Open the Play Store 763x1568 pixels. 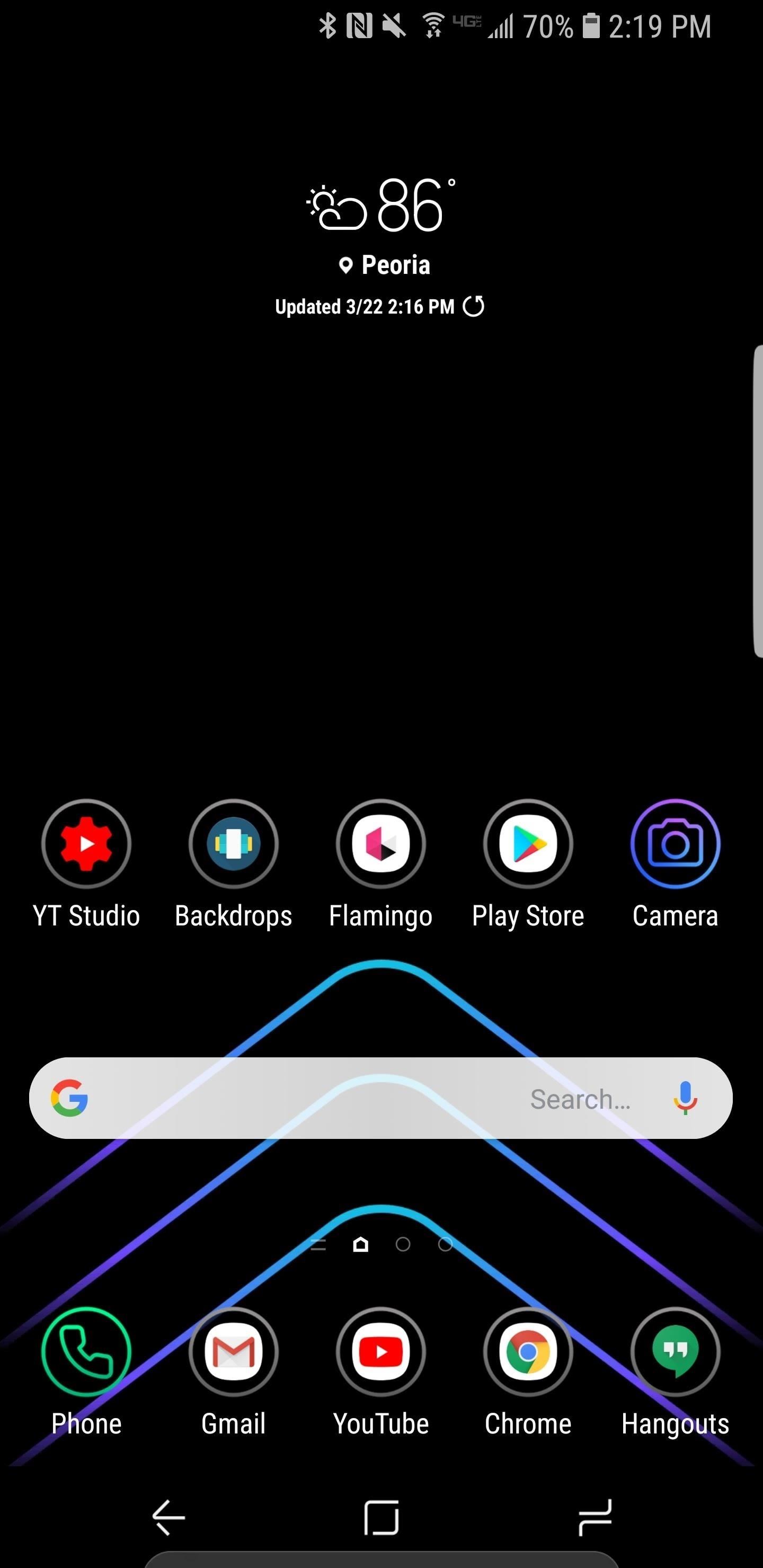coord(528,844)
